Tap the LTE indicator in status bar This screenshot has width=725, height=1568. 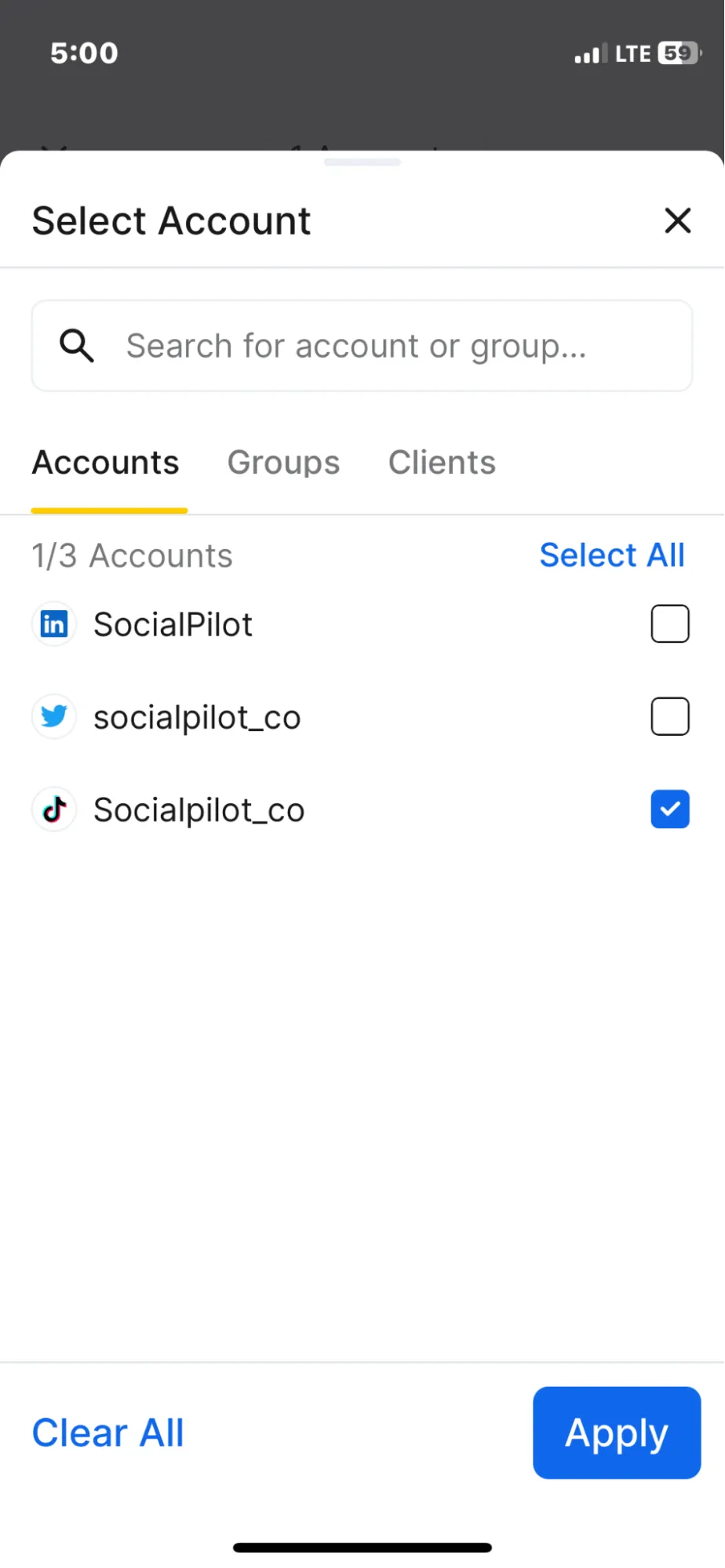click(632, 53)
